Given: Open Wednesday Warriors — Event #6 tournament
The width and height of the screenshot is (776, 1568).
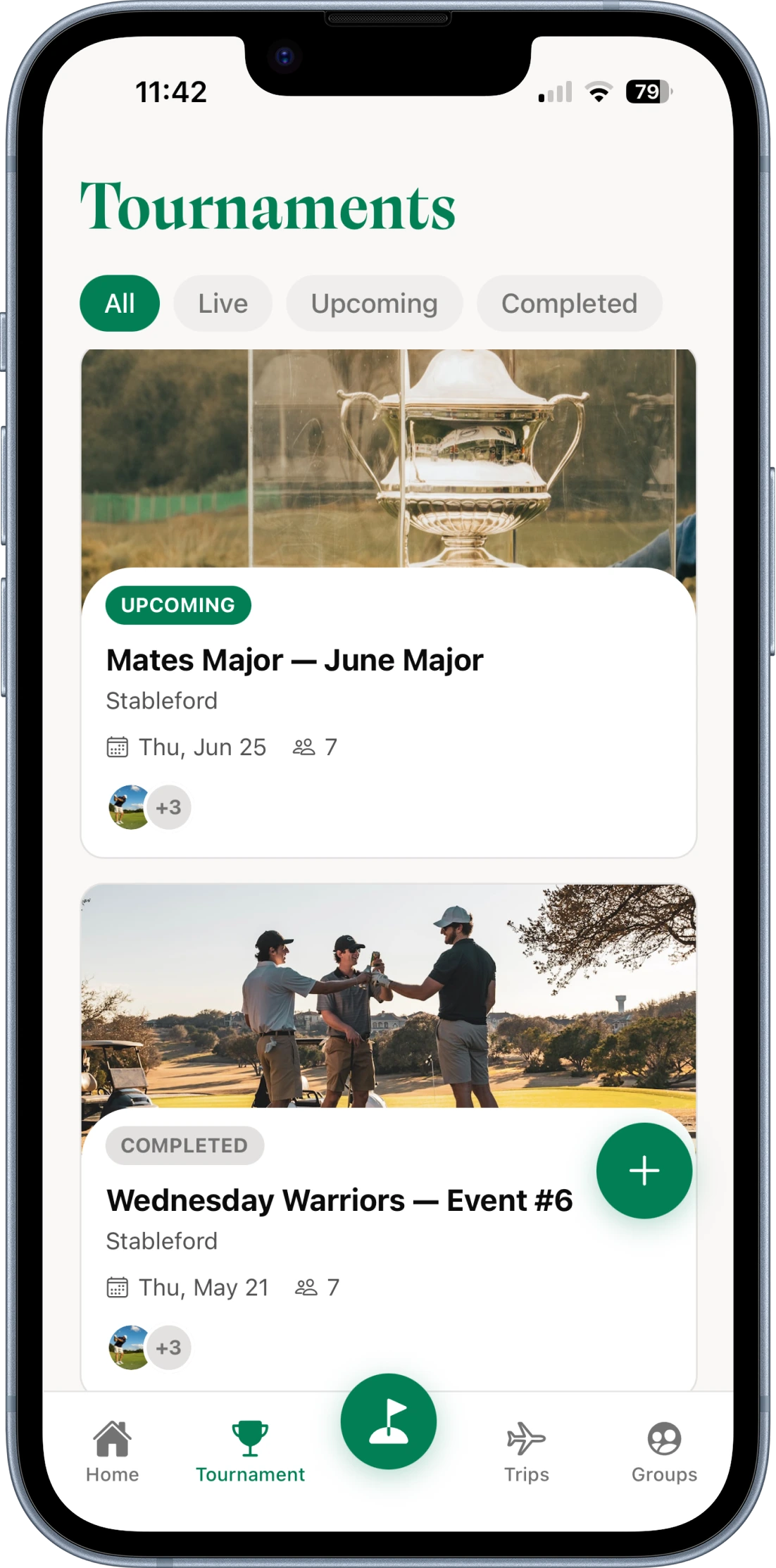Looking at the screenshot, I should pos(389,1137).
